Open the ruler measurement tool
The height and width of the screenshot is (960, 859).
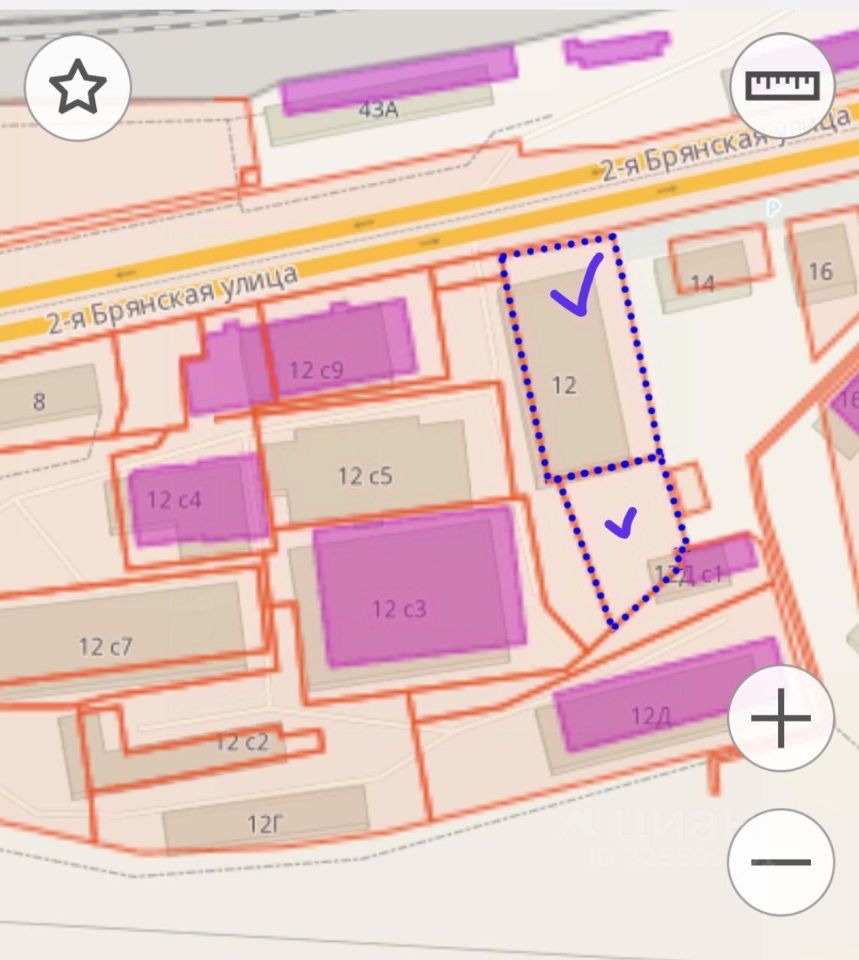783,85
